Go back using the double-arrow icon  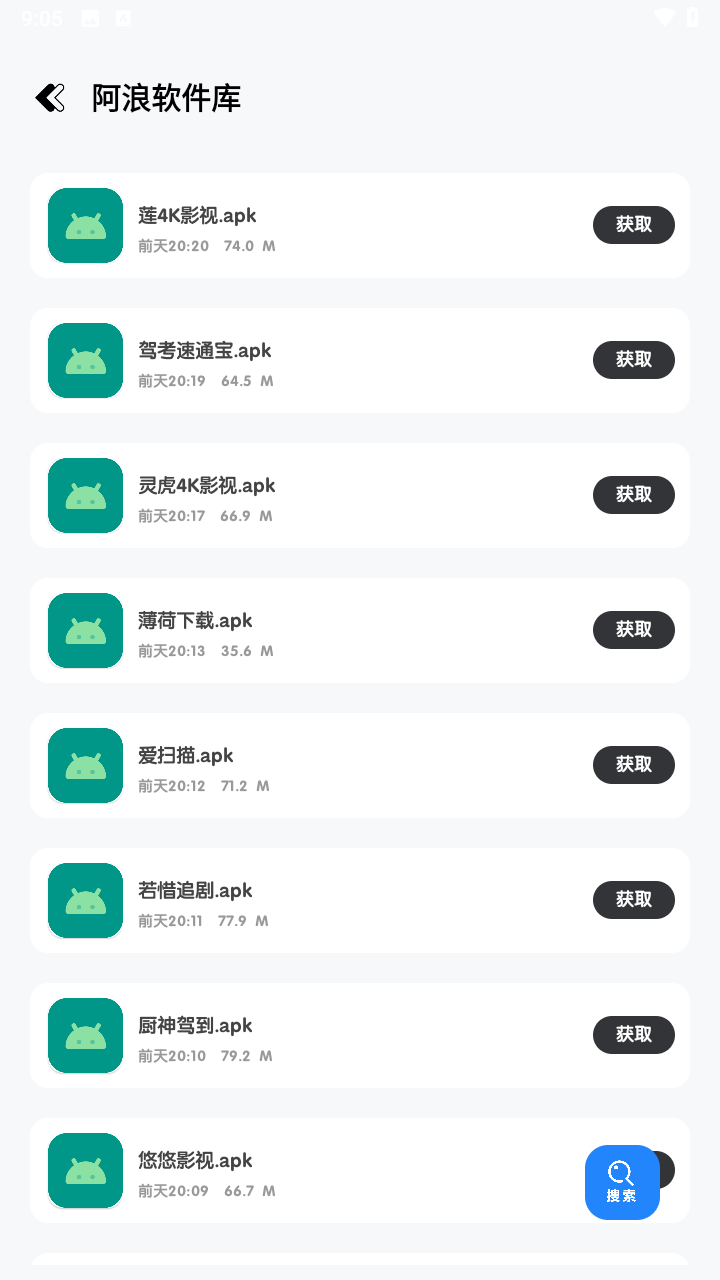(x=50, y=97)
